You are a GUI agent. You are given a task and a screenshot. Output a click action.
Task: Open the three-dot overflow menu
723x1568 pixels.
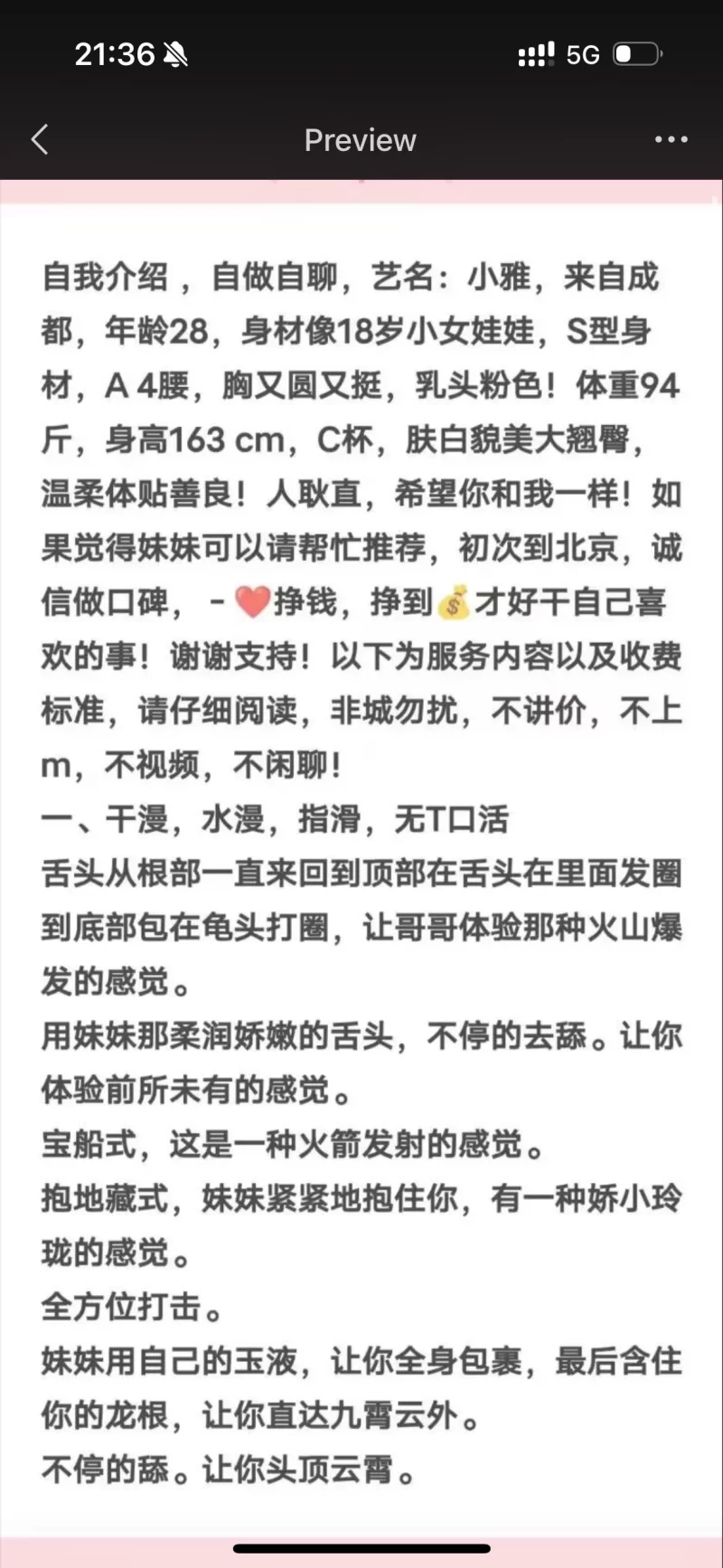[671, 140]
